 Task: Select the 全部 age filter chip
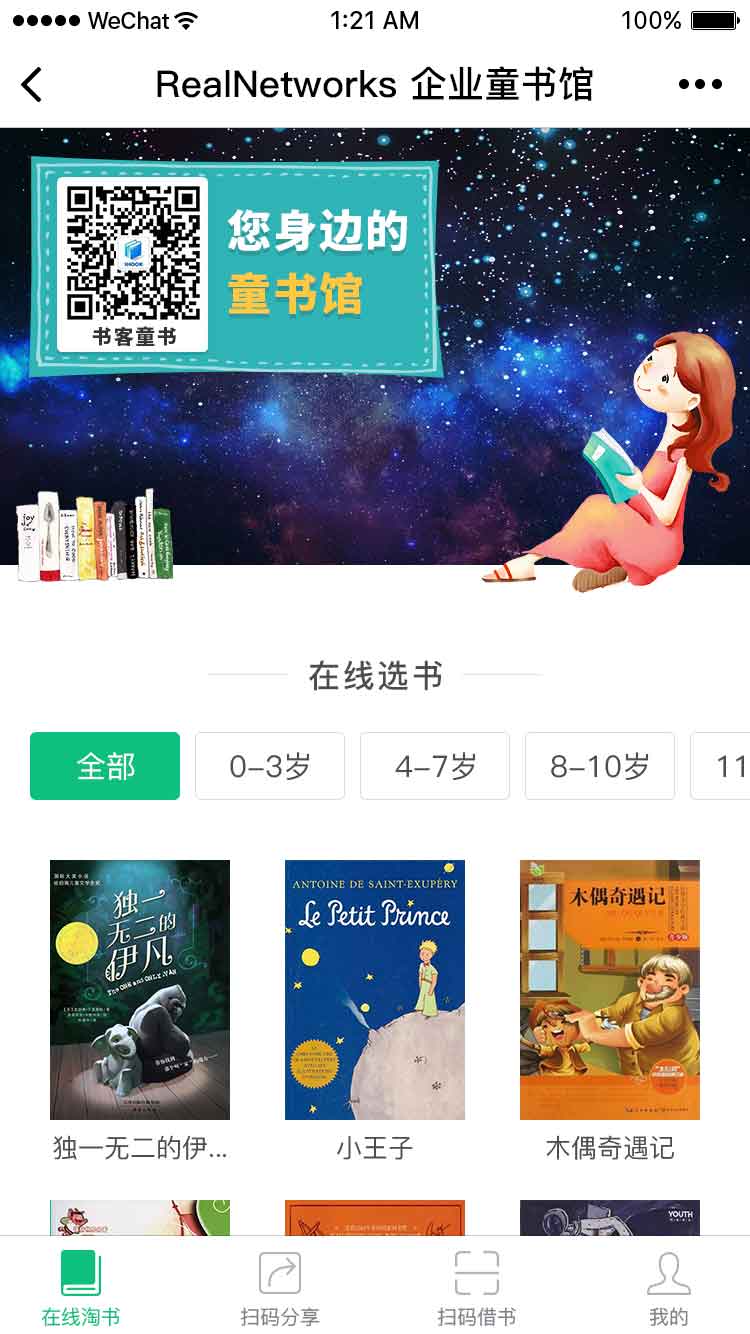(x=105, y=766)
